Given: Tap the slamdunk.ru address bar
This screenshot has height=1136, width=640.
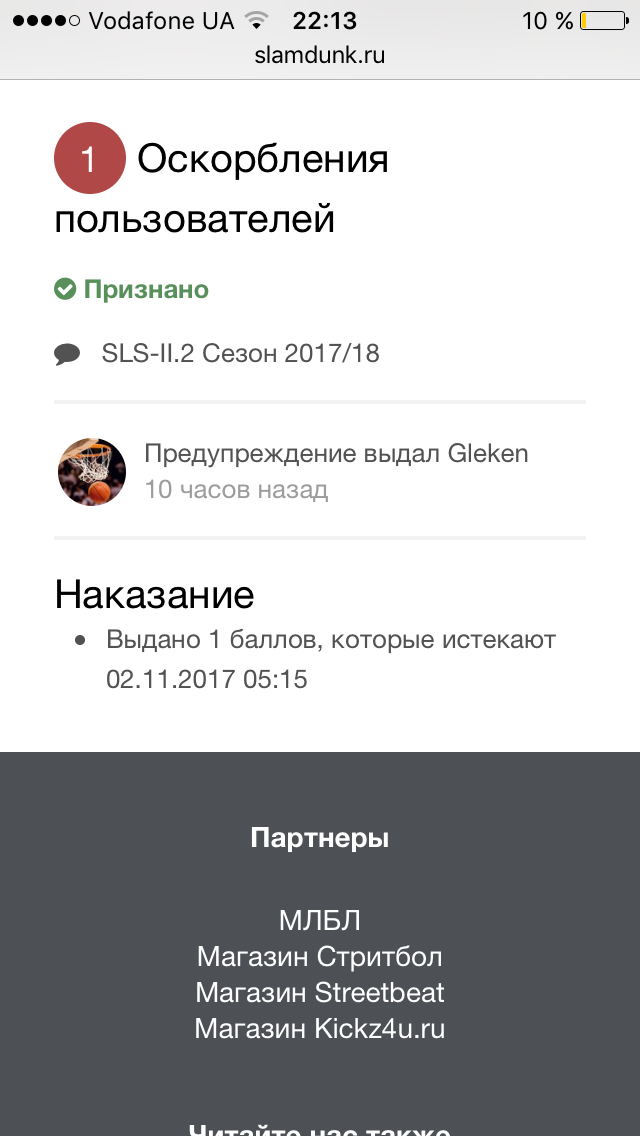Looking at the screenshot, I should click(x=320, y=55).
